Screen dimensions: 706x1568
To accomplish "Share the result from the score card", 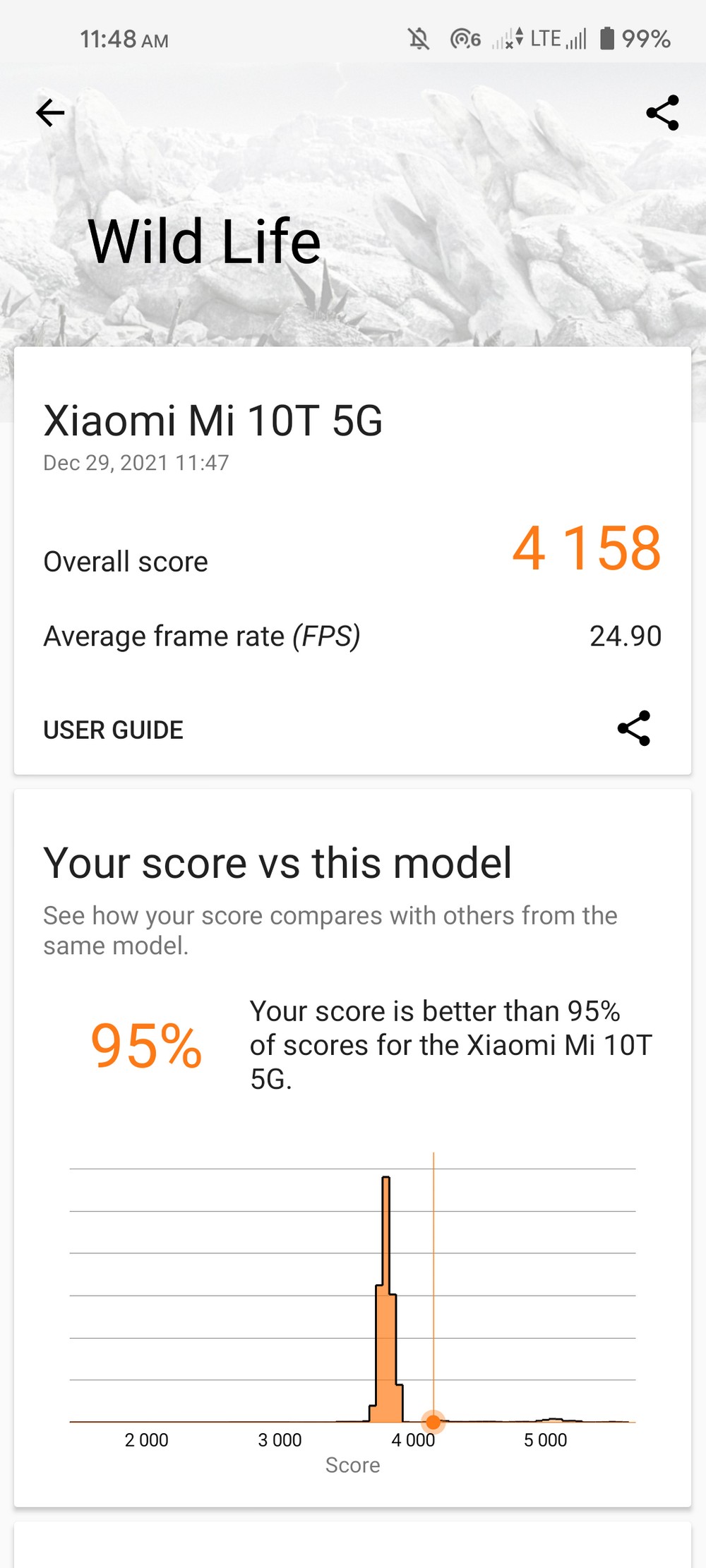I will (633, 728).
